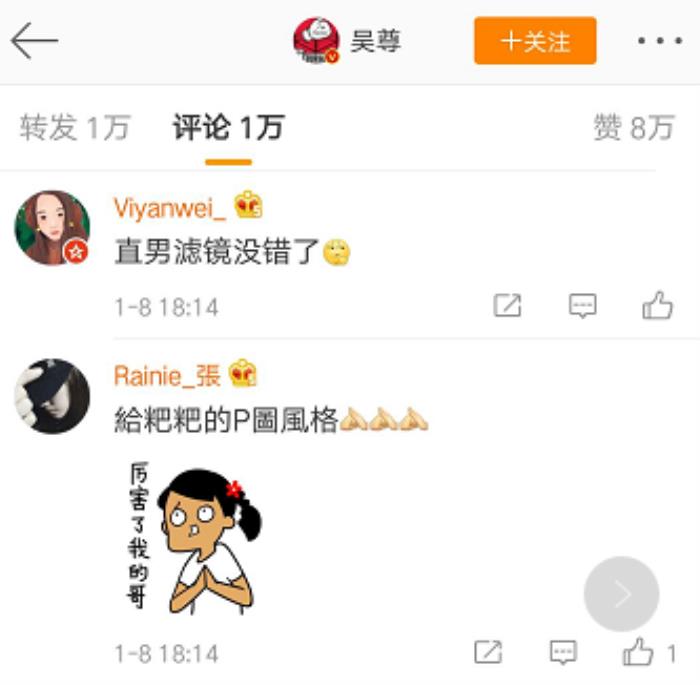Image resolution: width=700 pixels, height=685 pixels.
Task: Tap the username Viyanwei_
Action: point(170,207)
